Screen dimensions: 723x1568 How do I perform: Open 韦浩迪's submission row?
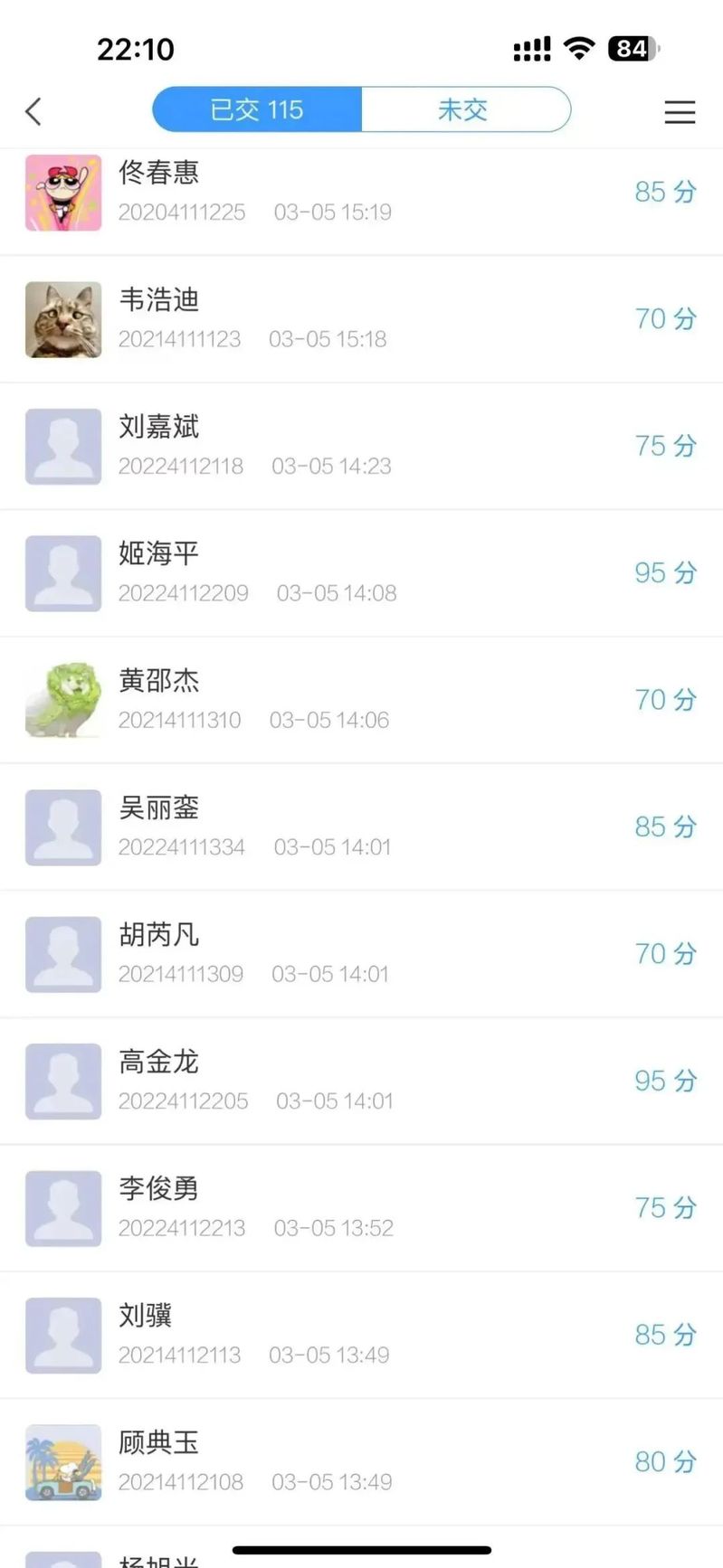(362, 318)
